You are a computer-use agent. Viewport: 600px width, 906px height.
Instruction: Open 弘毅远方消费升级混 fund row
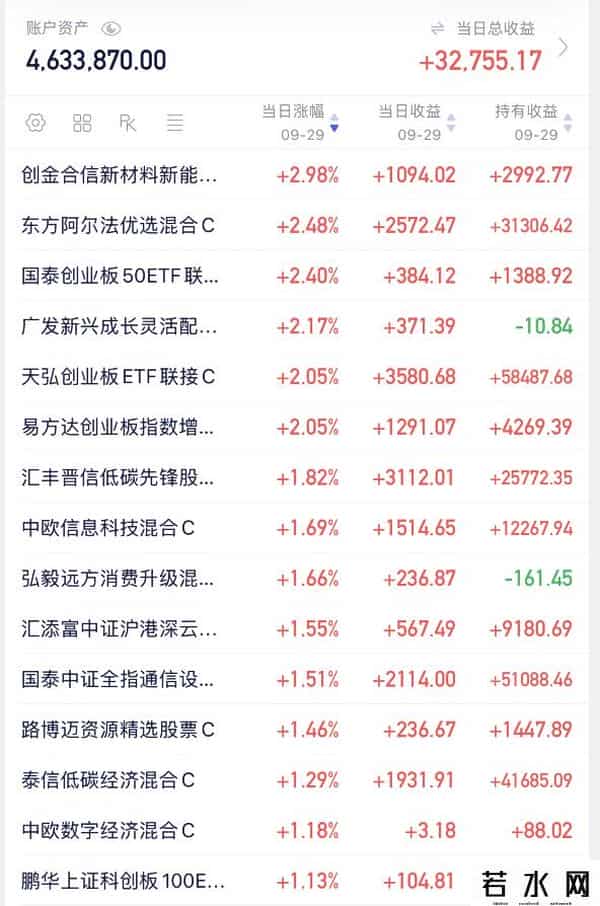pos(118,578)
